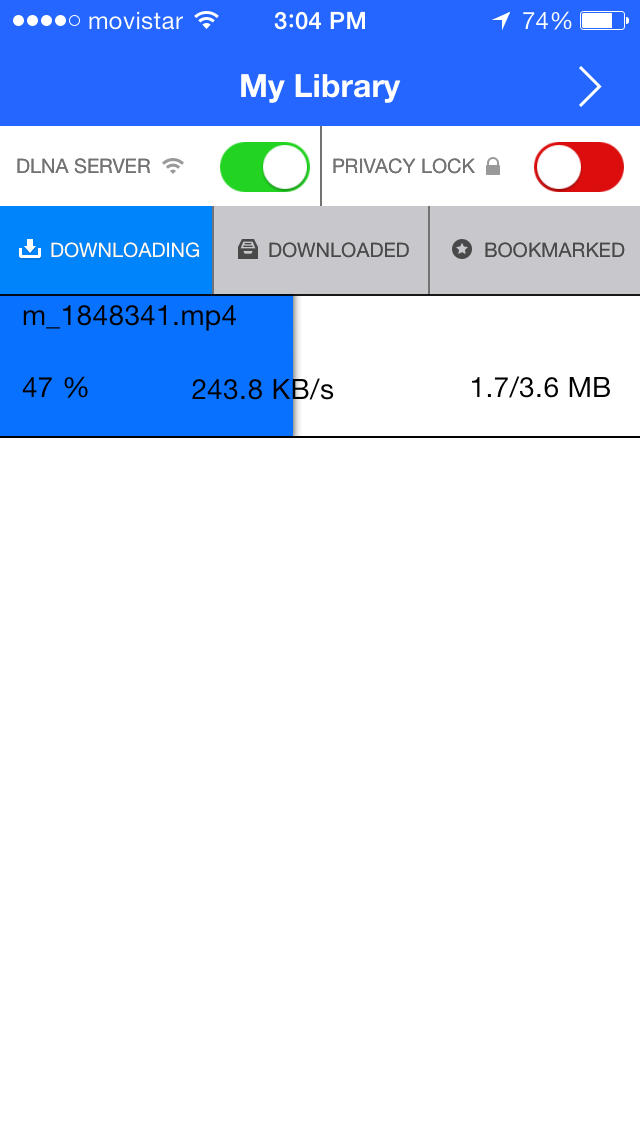This screenshot has height=1136, width=640.
Task: Tap the forward chevron in My Library header
Action: (589, 86)
